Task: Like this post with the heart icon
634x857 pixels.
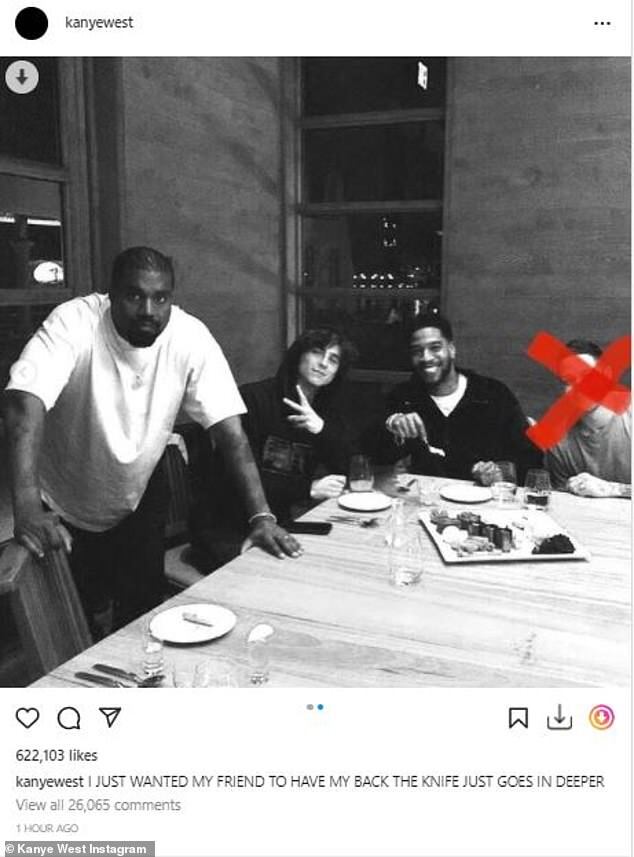Action: (x=28, y=717)
